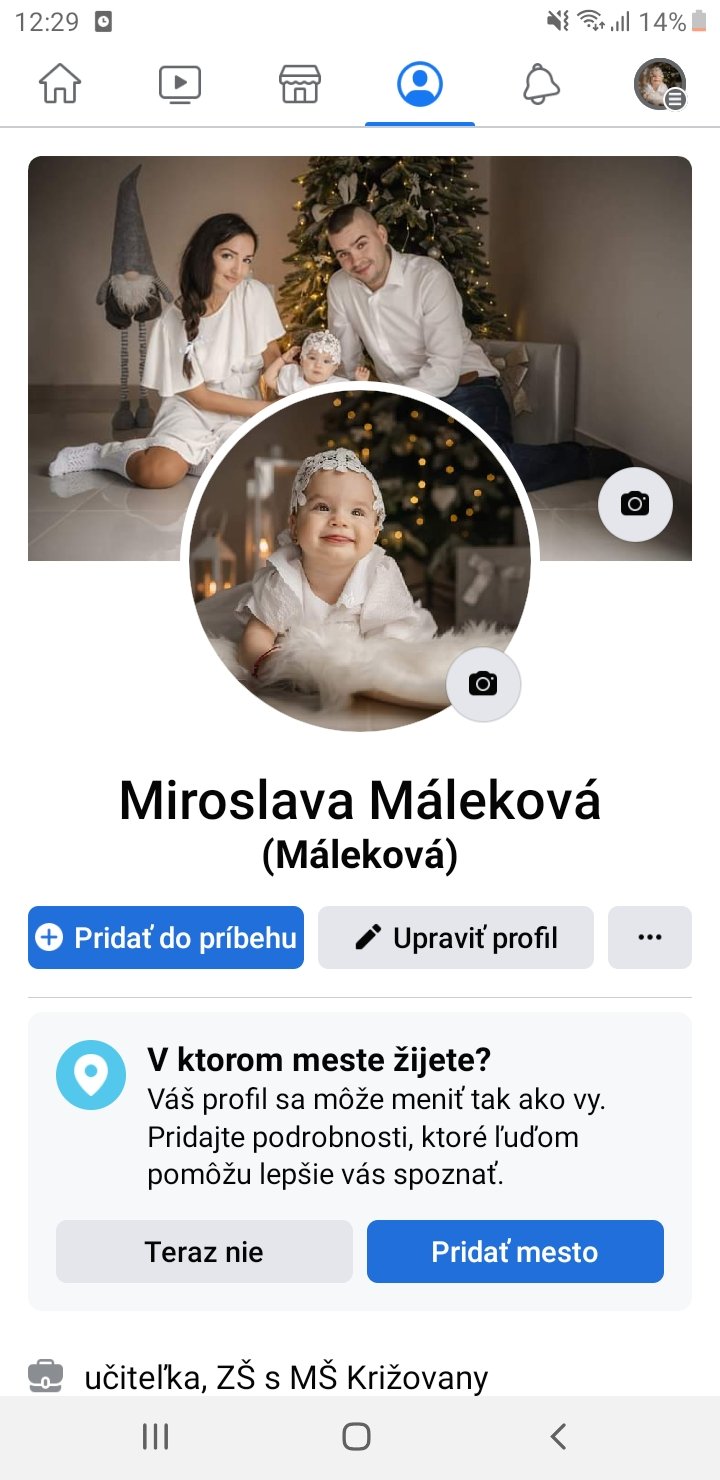Open the notifications bell tab

click(x=541, y=84)
